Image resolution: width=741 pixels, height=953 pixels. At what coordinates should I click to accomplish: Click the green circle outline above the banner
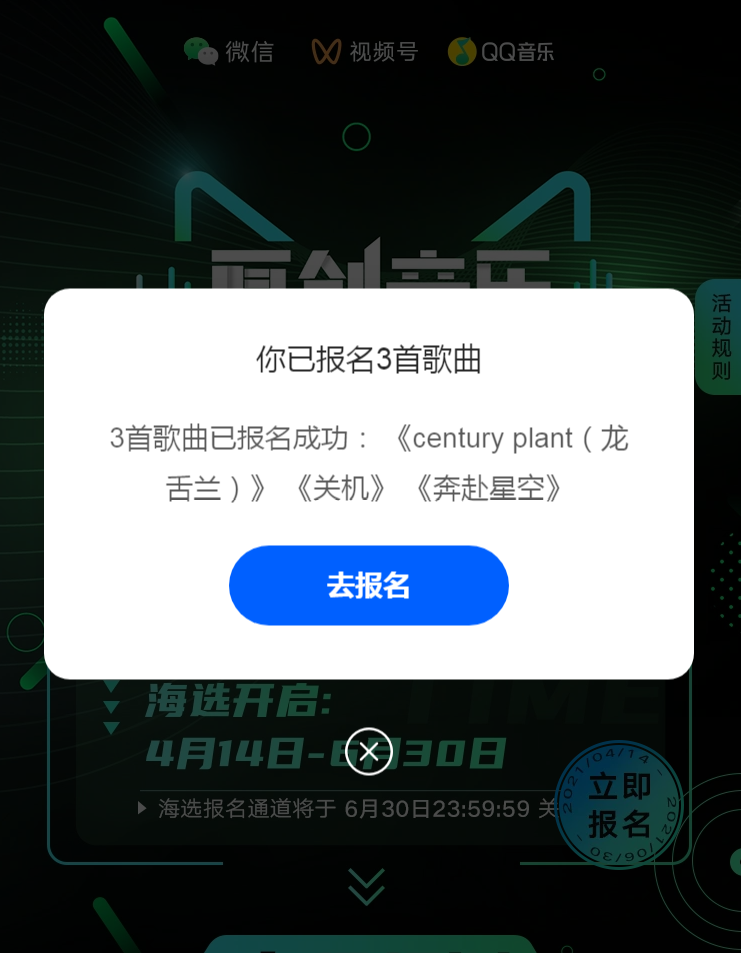pos(356,136)
